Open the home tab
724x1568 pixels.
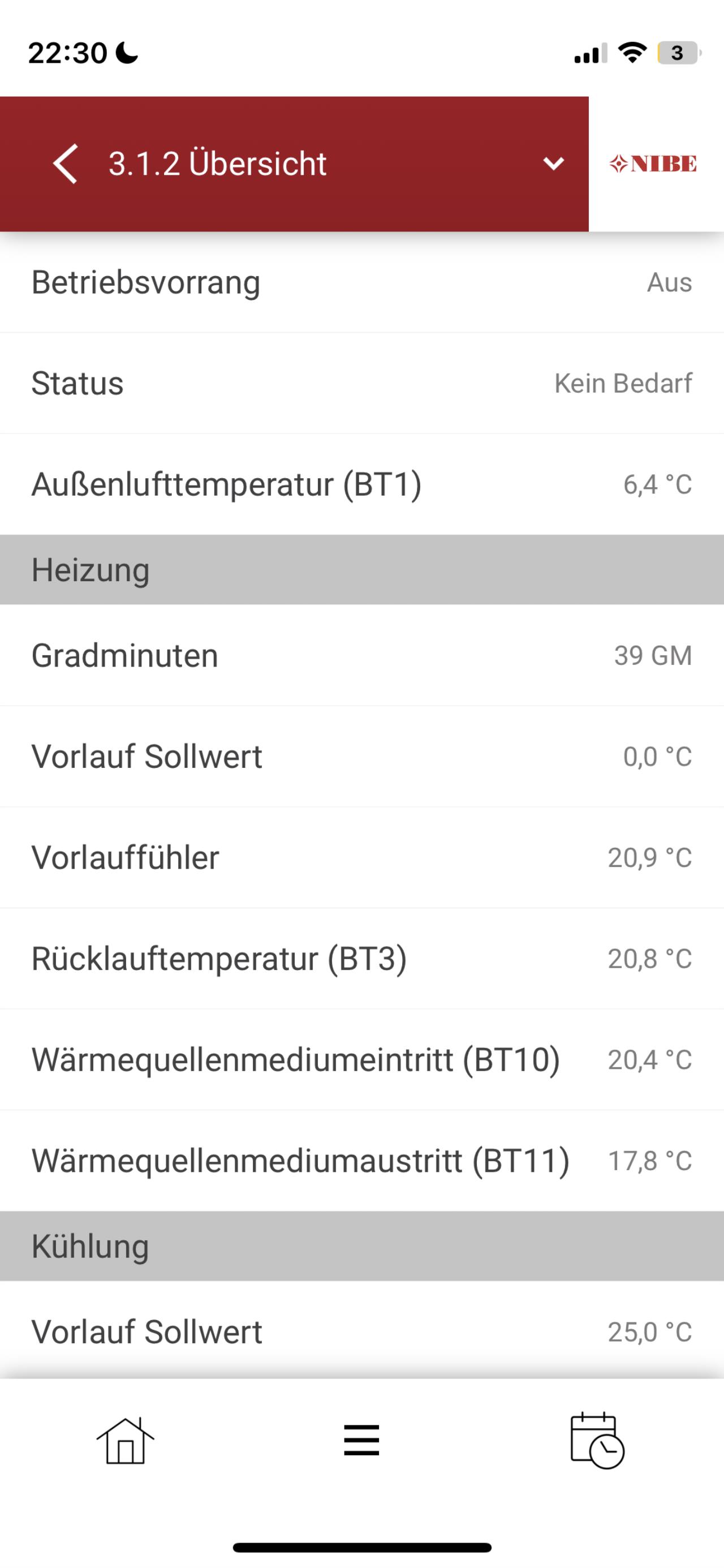click(x=126, y=1440)
